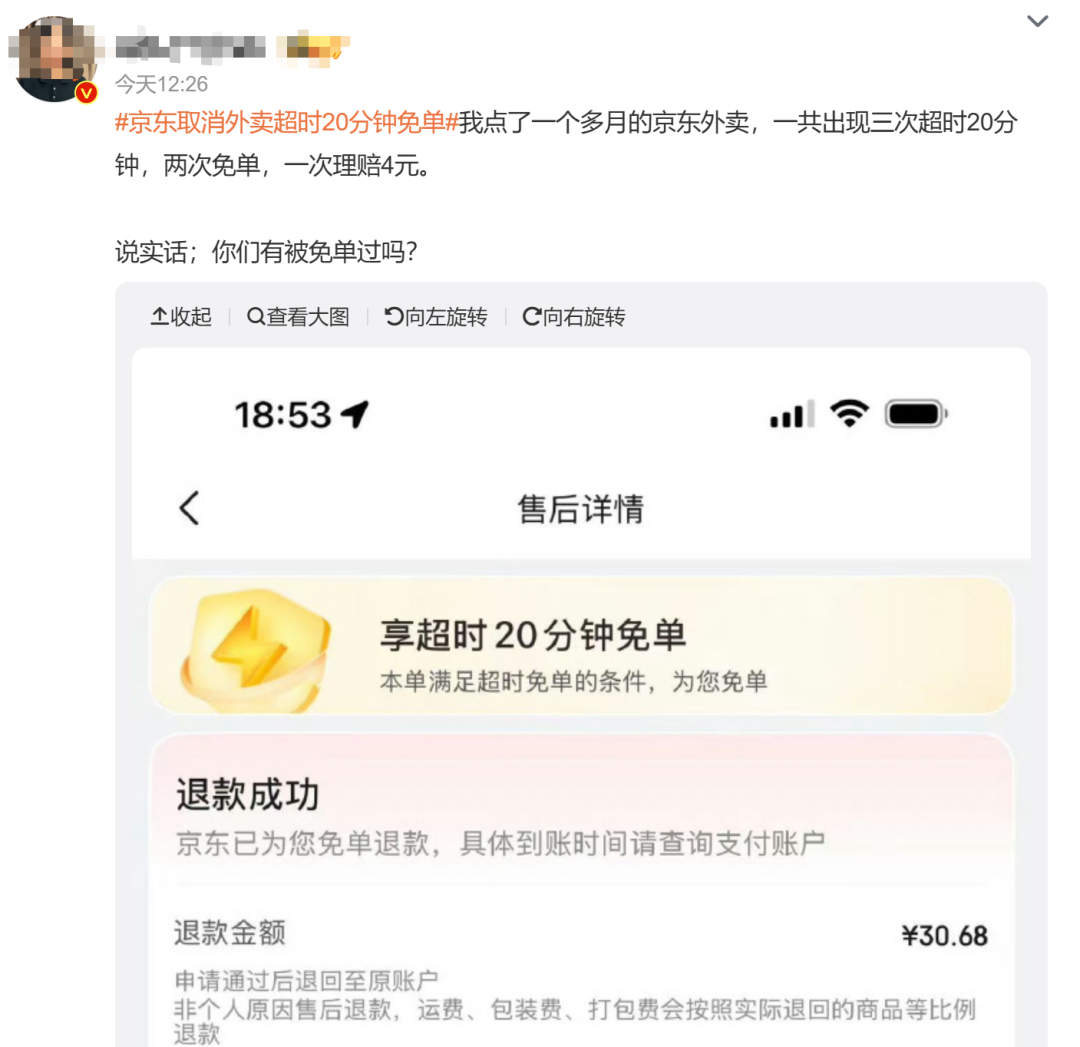This screenshot has width=1080, height=1047.
Task: Open the post's dropdown chevron menu
Action: point(1038,21)
